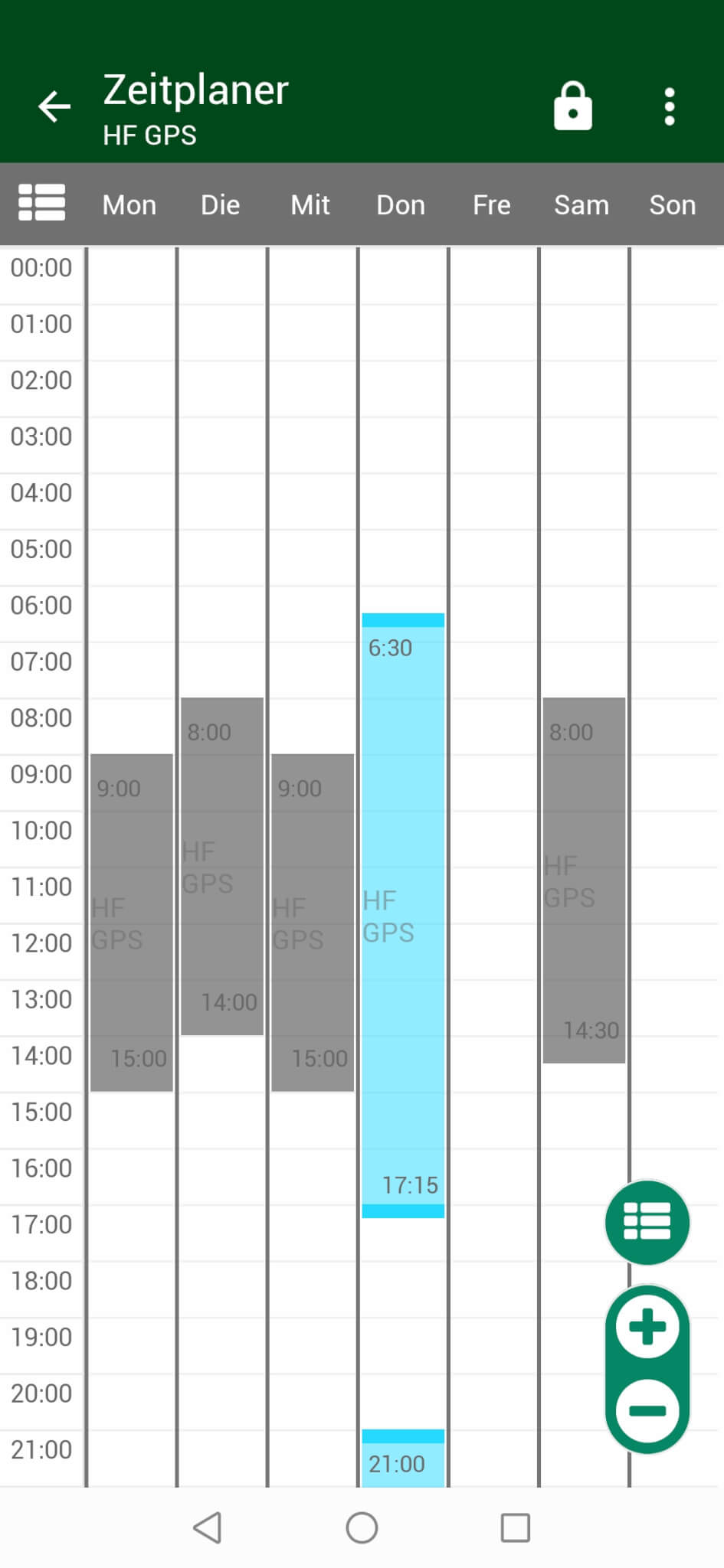This screenshot has width=724, height=1568.
Task: Go back using the app bar arrow
Action: pyautogui.click(x=54, y=106)
